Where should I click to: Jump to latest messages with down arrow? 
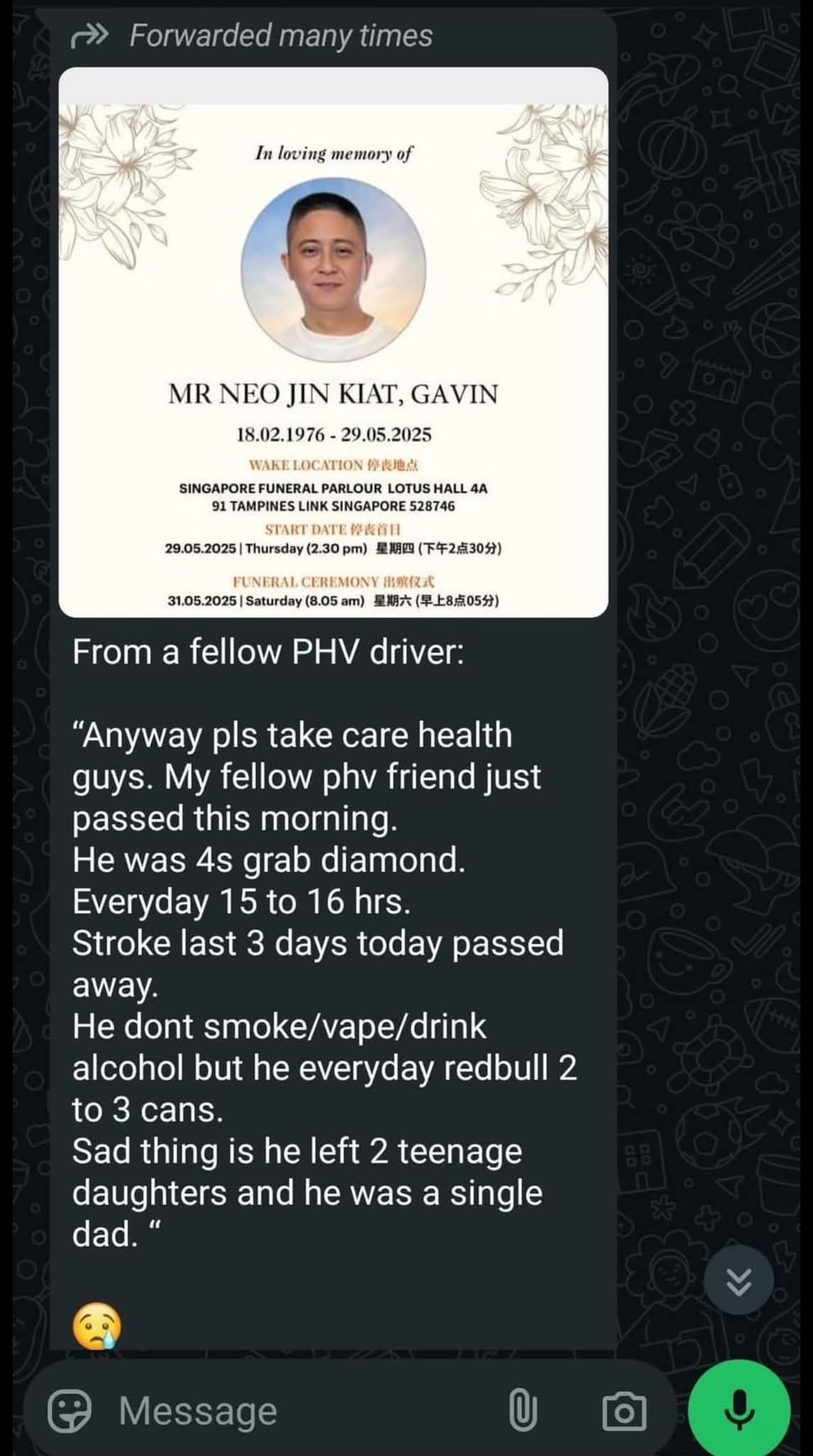738,1281
